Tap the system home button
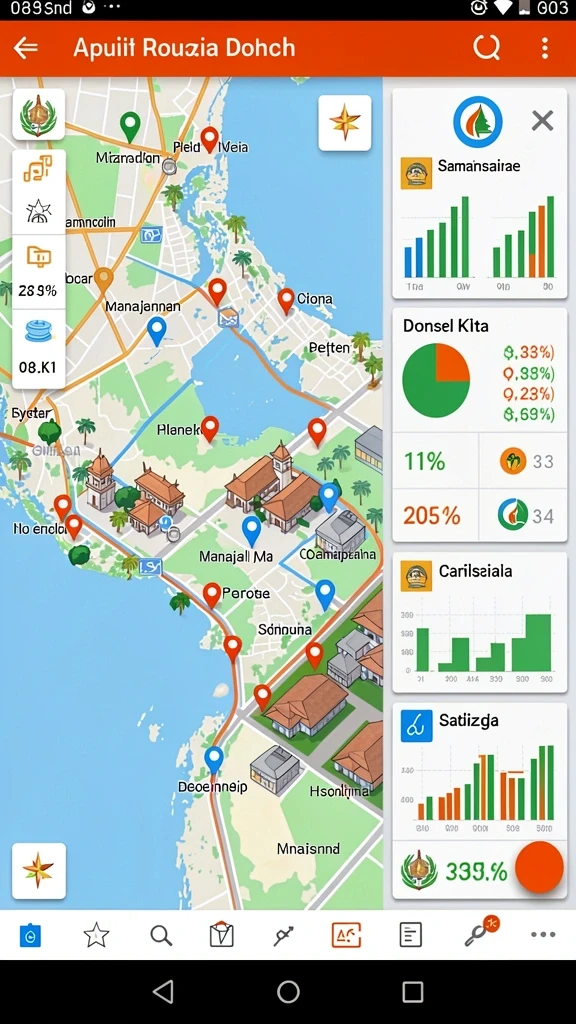 288,992
